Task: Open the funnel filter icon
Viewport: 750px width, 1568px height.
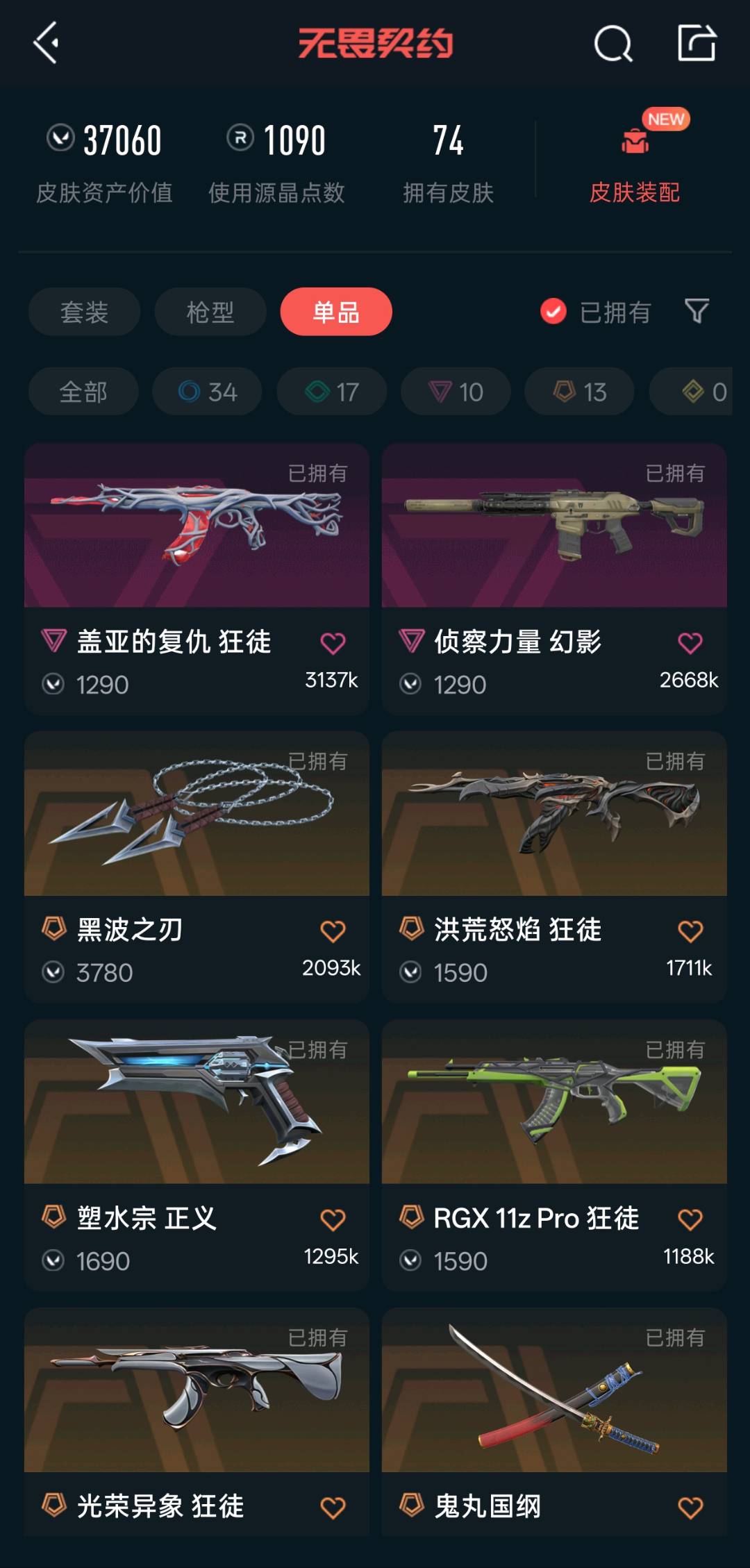Action: pyautogui.click(x=697, y=311)
